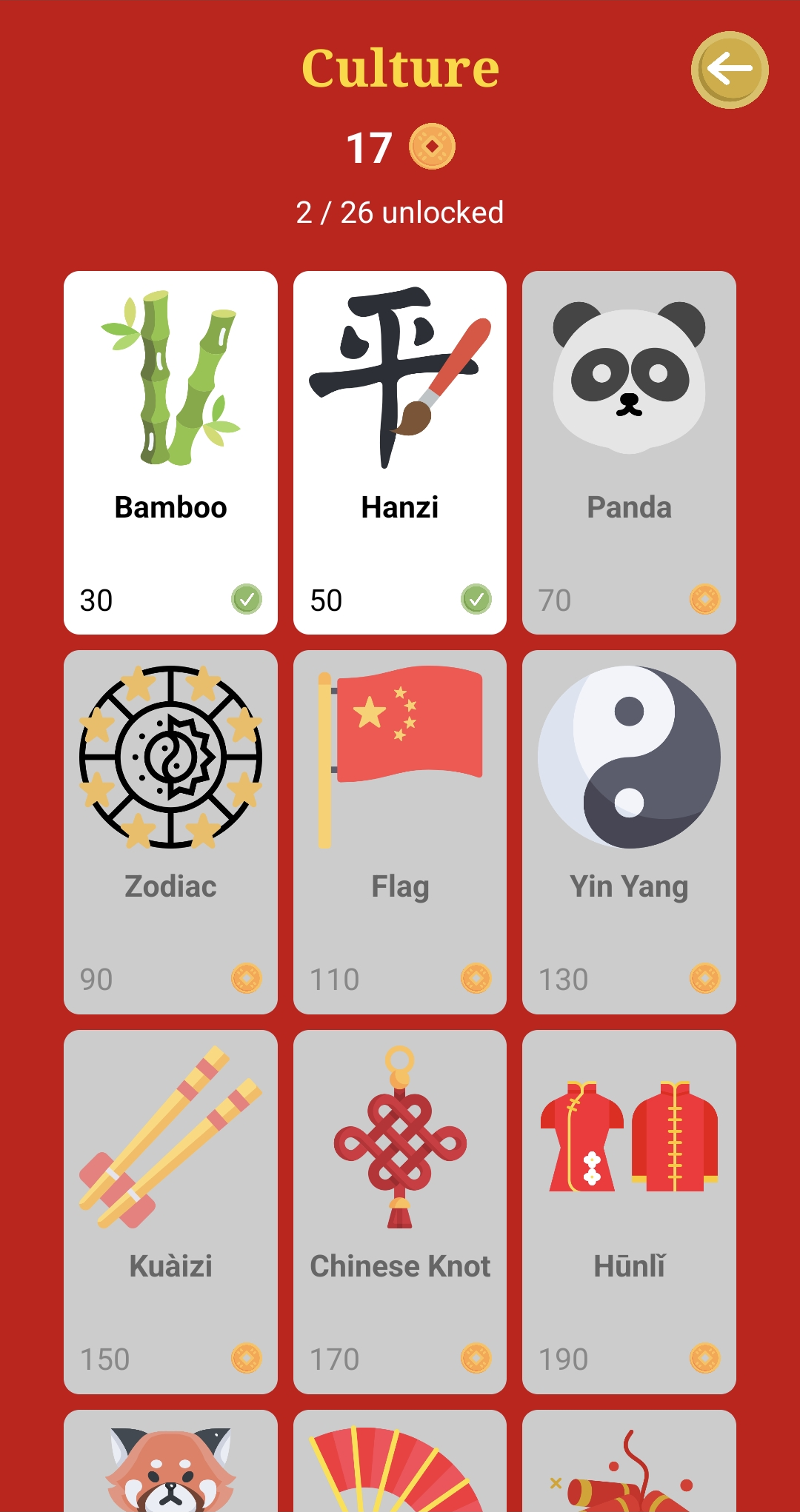The height and width of the screenshot is (1512, 800).
Task: Open the Chinese Knot card
Action: [400, 1212]
